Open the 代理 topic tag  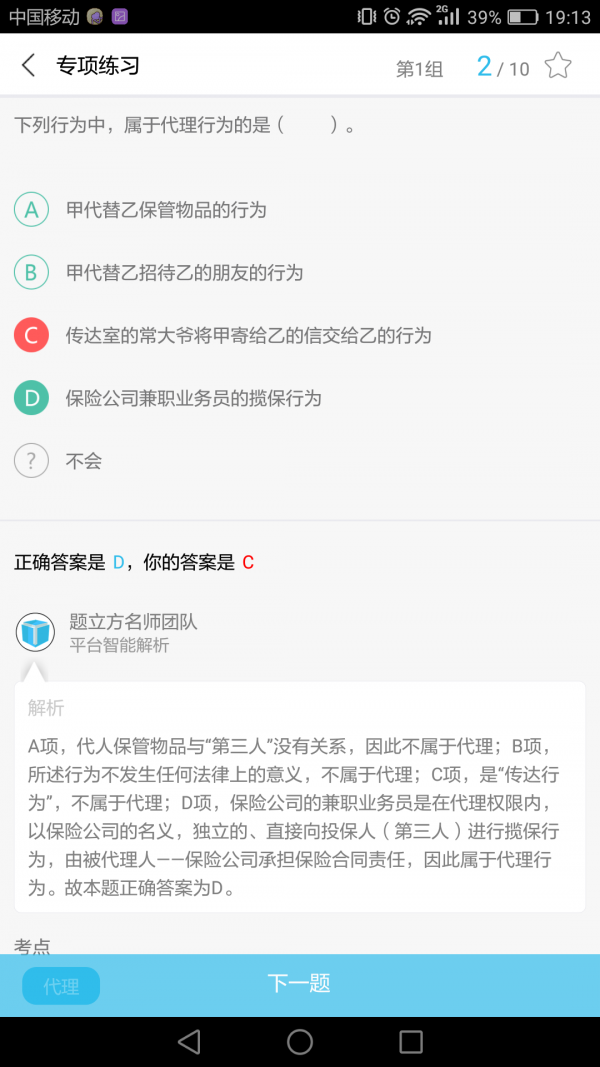point(61,986)
